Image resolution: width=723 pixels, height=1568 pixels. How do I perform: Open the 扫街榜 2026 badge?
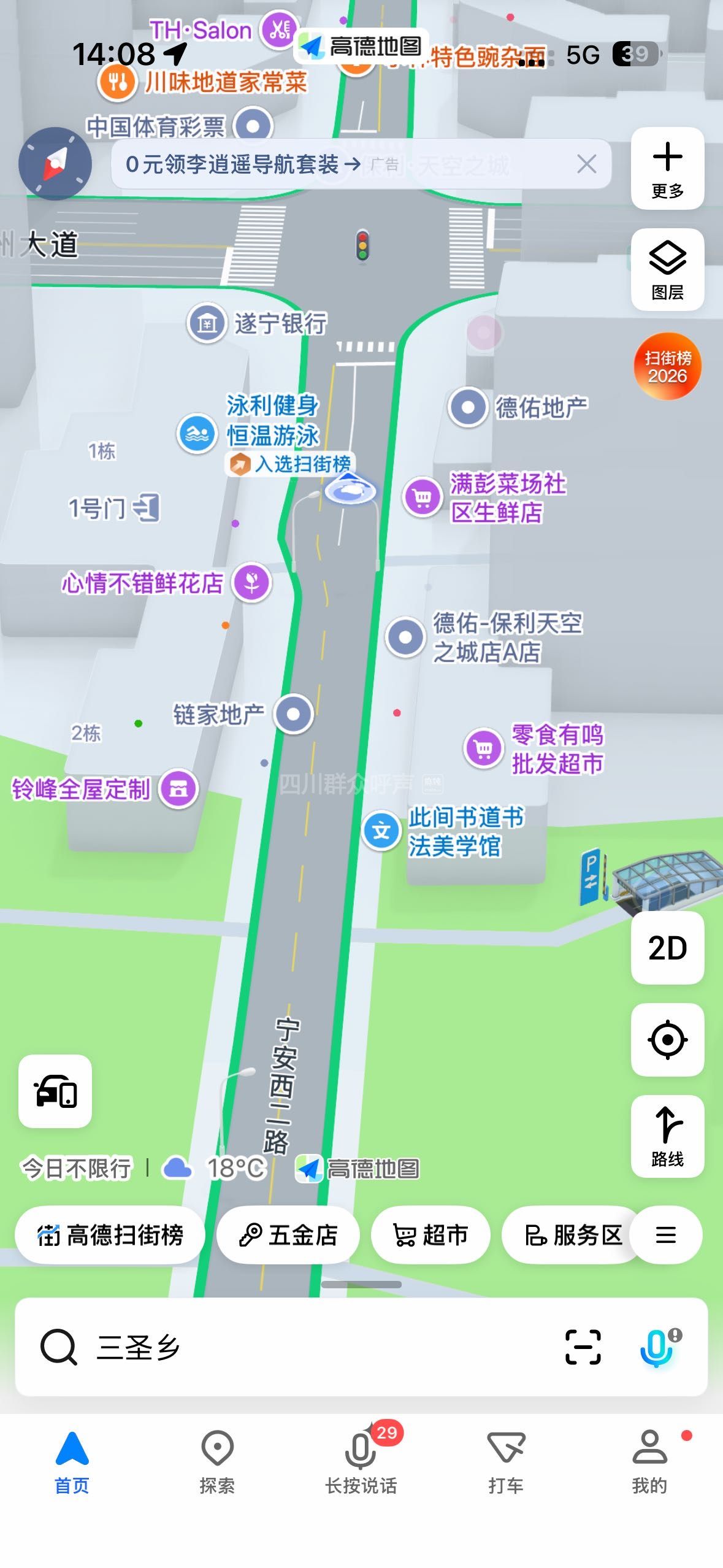[x=667, y=366]
